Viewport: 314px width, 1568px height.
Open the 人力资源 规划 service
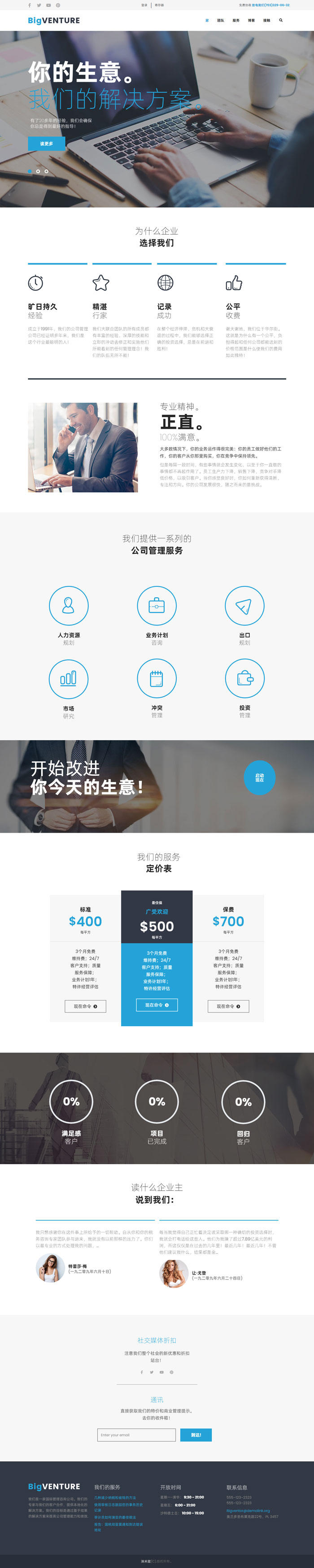pyautogui.click(x=69, y=606)
